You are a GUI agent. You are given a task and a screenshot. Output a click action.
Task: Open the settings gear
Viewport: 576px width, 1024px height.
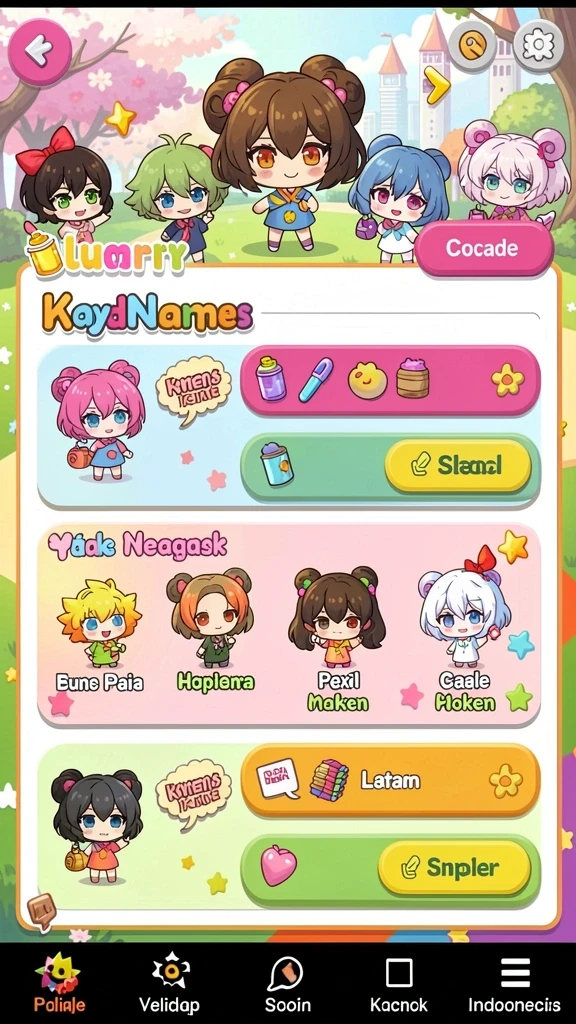[539, 46]
